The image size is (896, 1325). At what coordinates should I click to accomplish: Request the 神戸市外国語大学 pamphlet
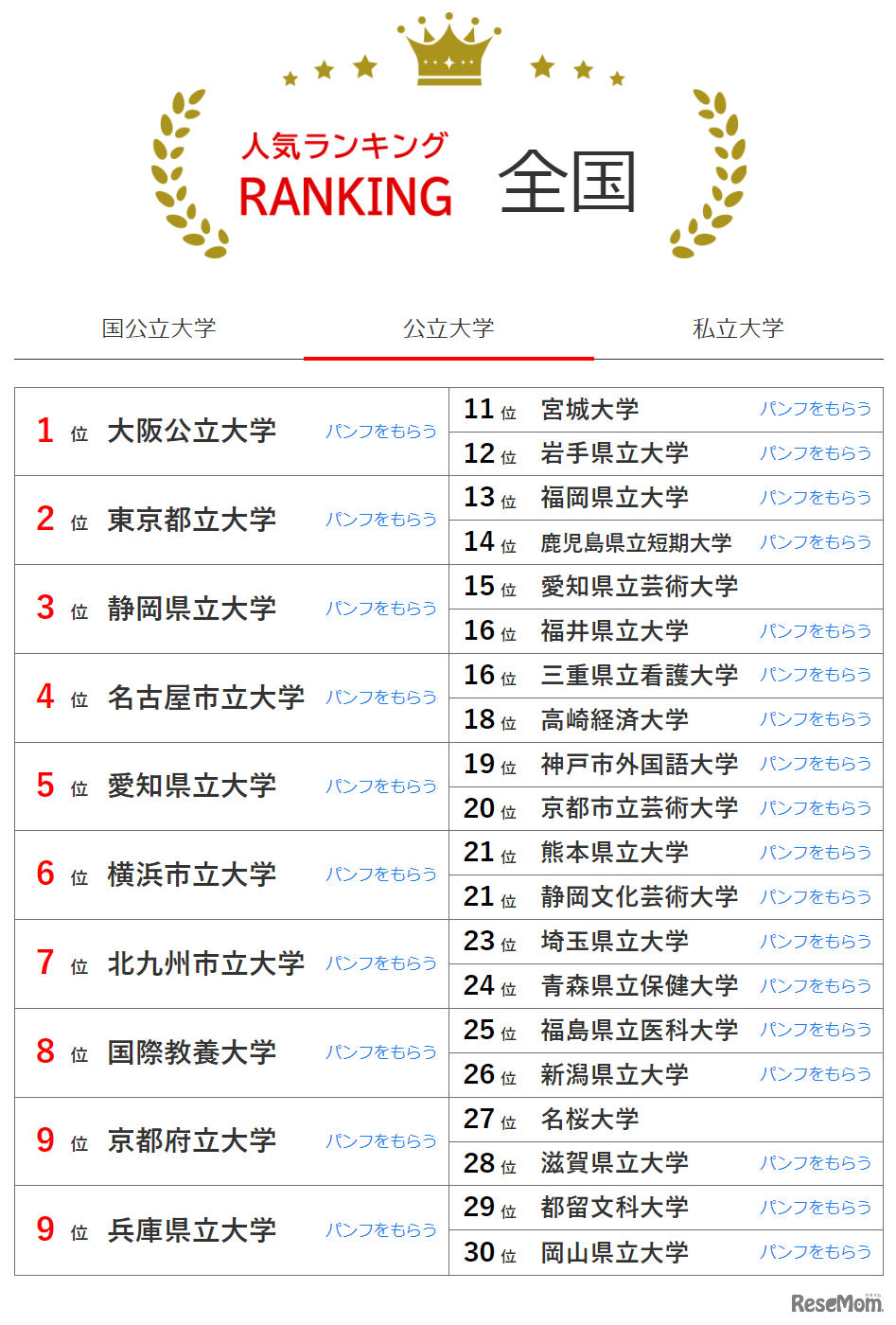click(816, 764)
